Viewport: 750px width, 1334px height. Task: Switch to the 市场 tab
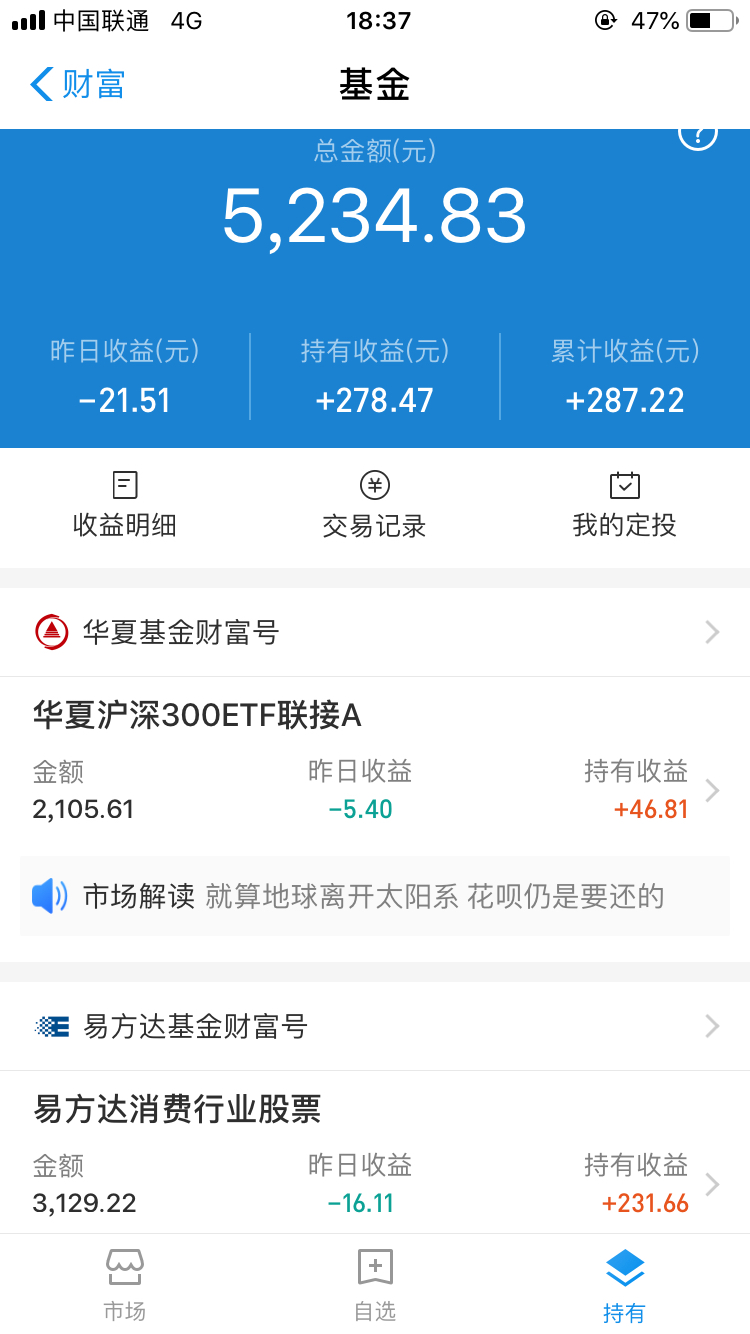125,1285
